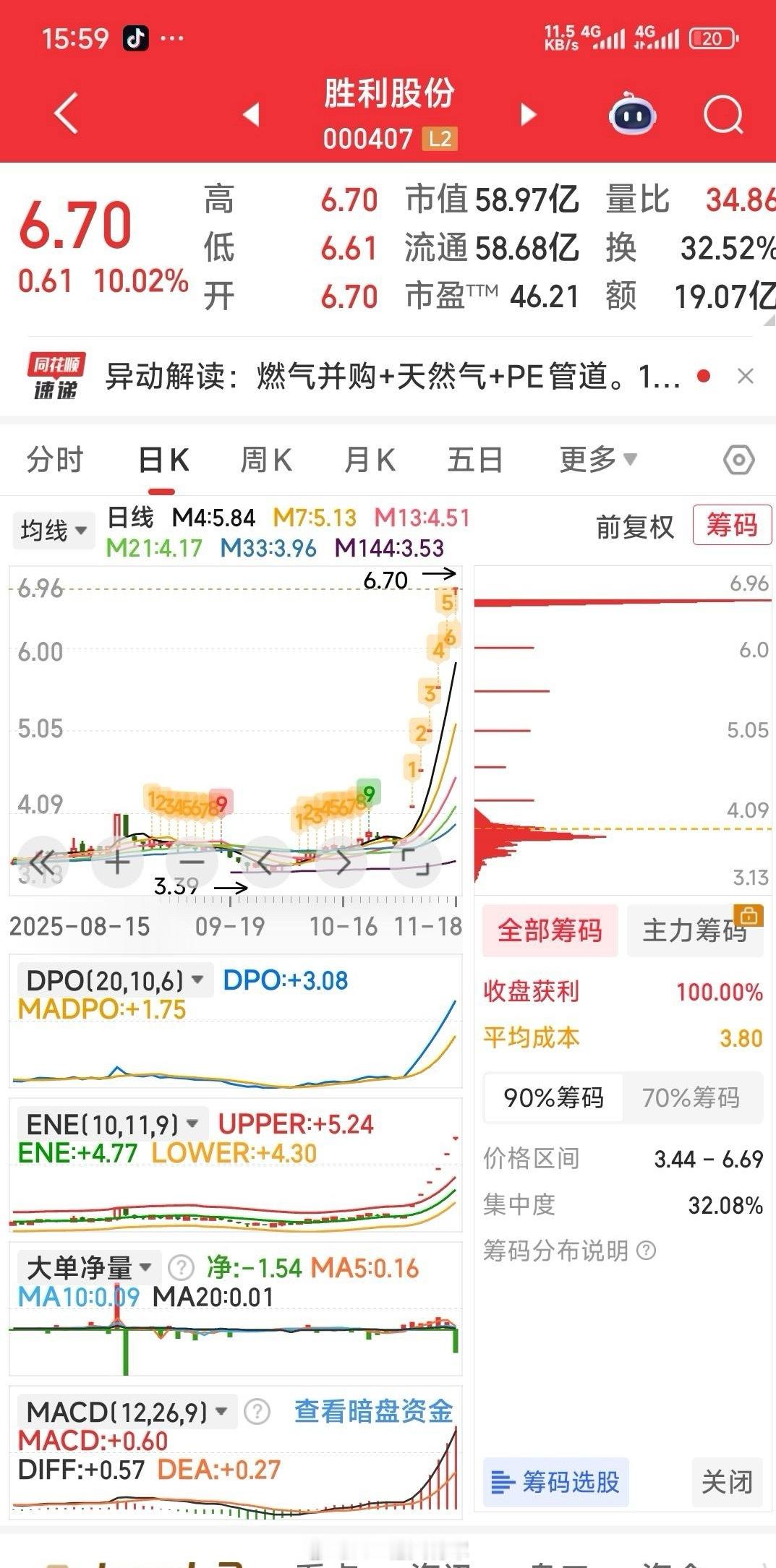Switch to the 分时 chart tab
Viewport: 776px width, 1568px height.
click(x=55, y=460)
